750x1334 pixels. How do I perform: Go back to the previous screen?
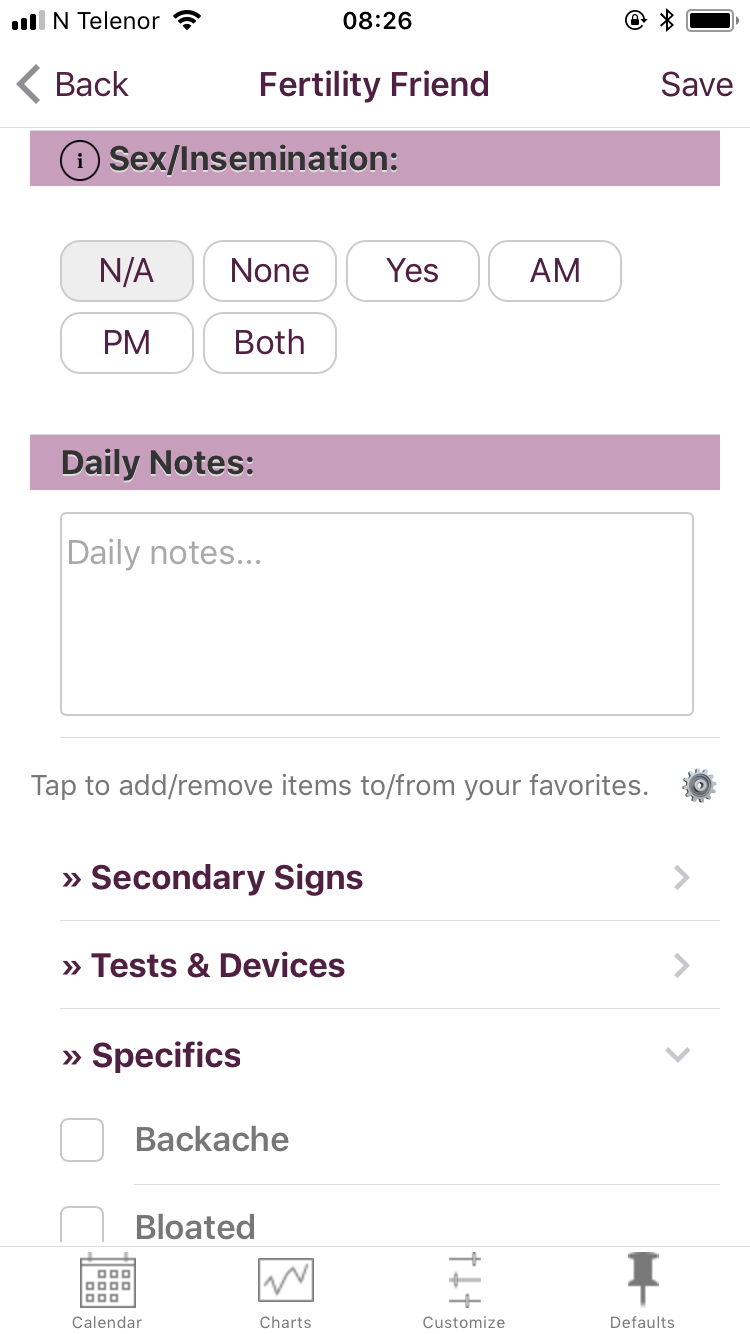tap(73, 85)
